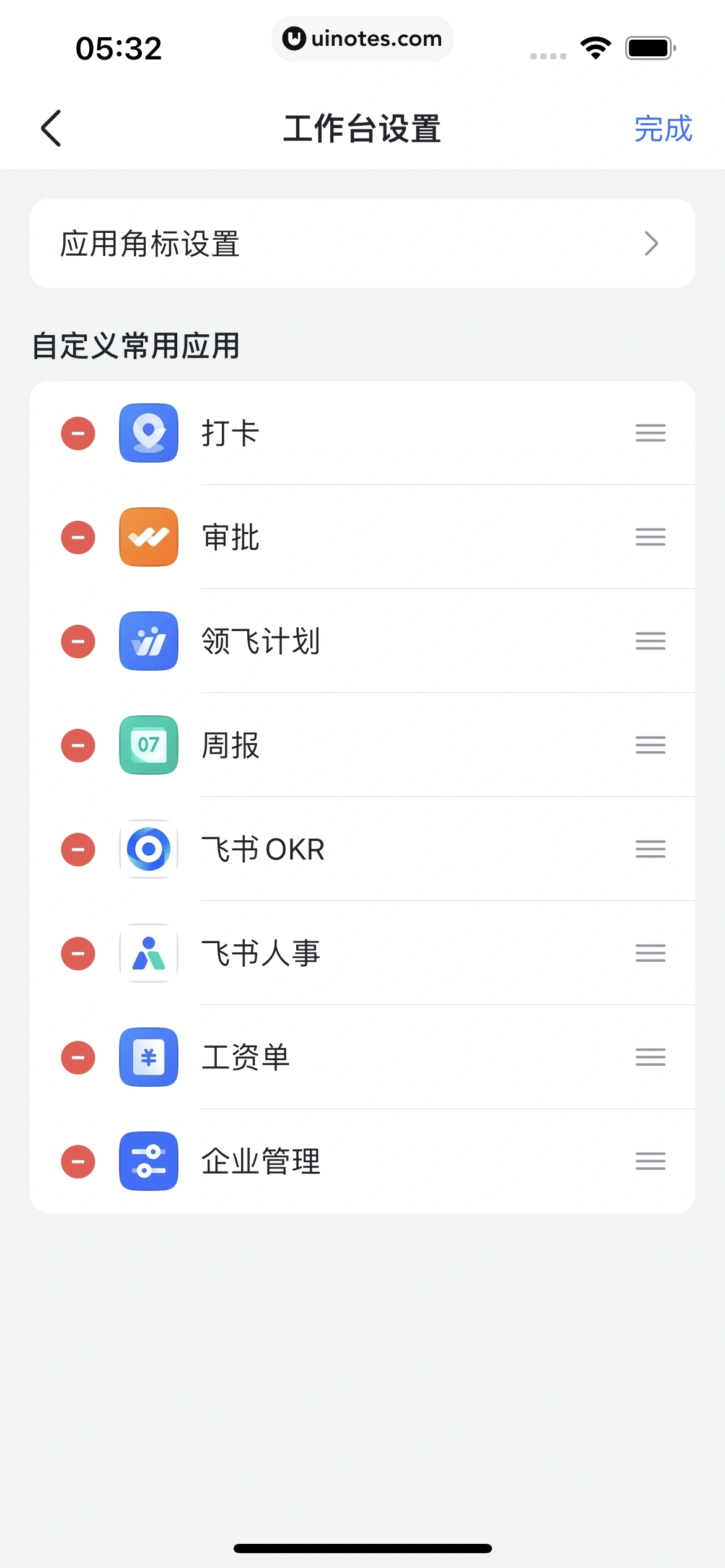Select the 飞书 OKR app icon
The width and height of the screenshot is (725, 1568).
(148, 849)
